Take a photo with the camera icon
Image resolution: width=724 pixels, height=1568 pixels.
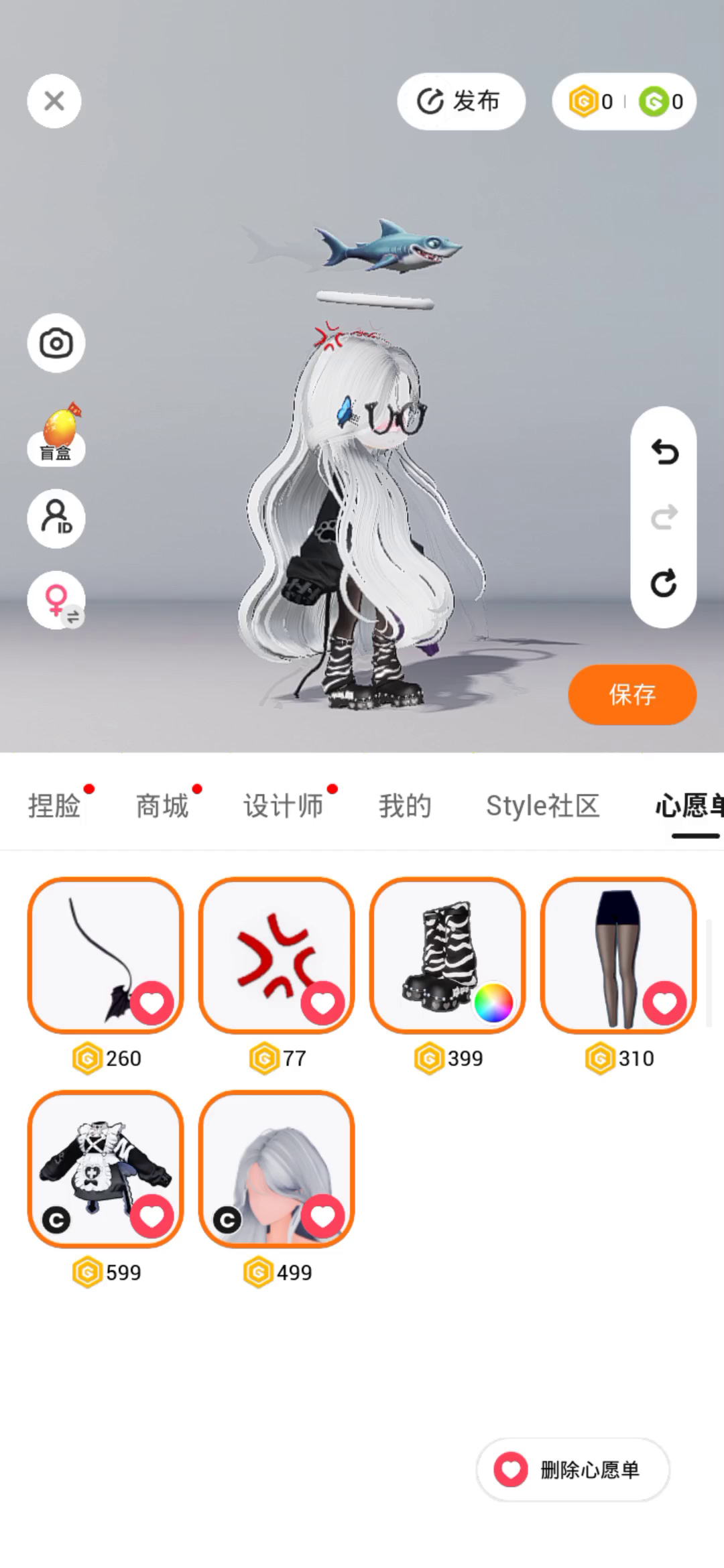click(56, 344)
